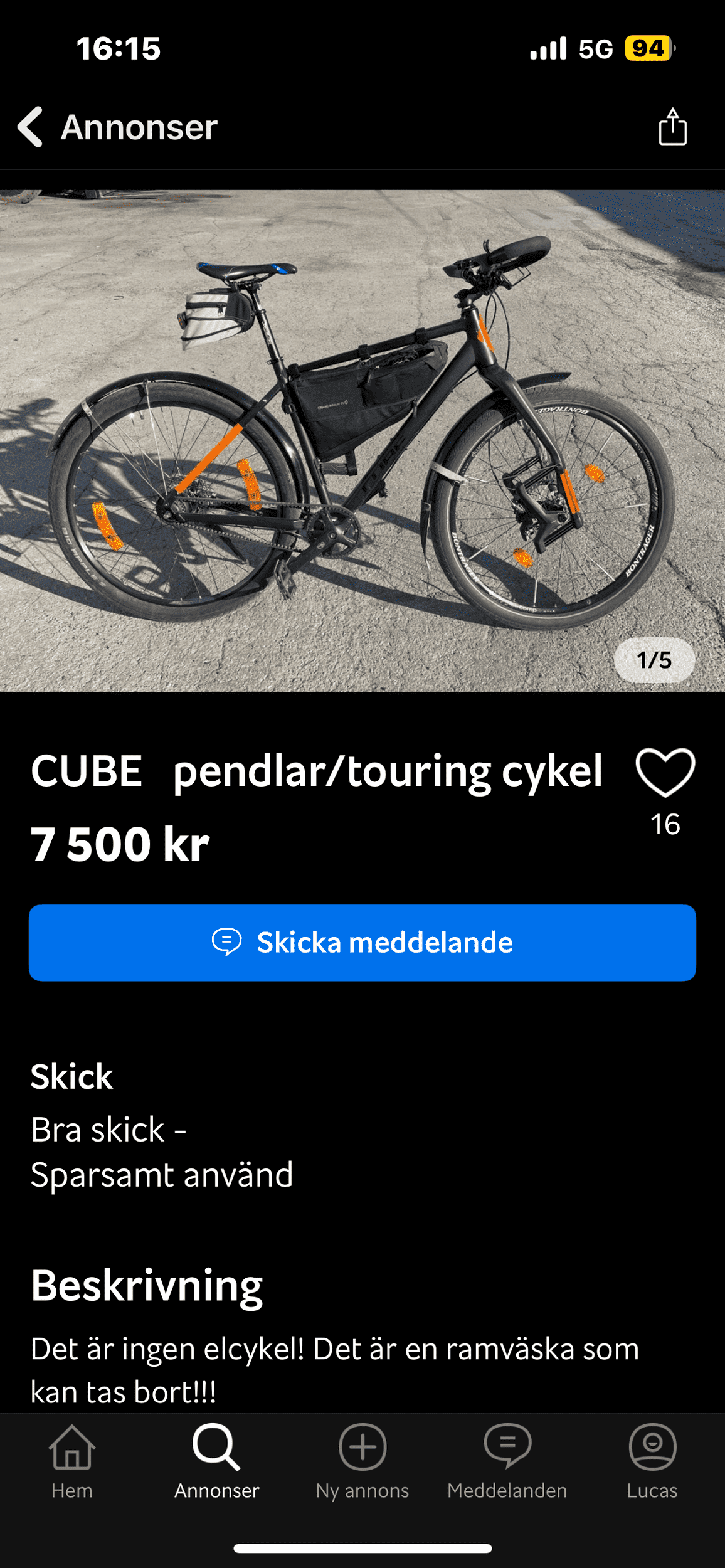This screenshot has width=725, height=1568.
Task: Save the listing with the heart icon
Action: pyautogui.click(x=665, y=772)
